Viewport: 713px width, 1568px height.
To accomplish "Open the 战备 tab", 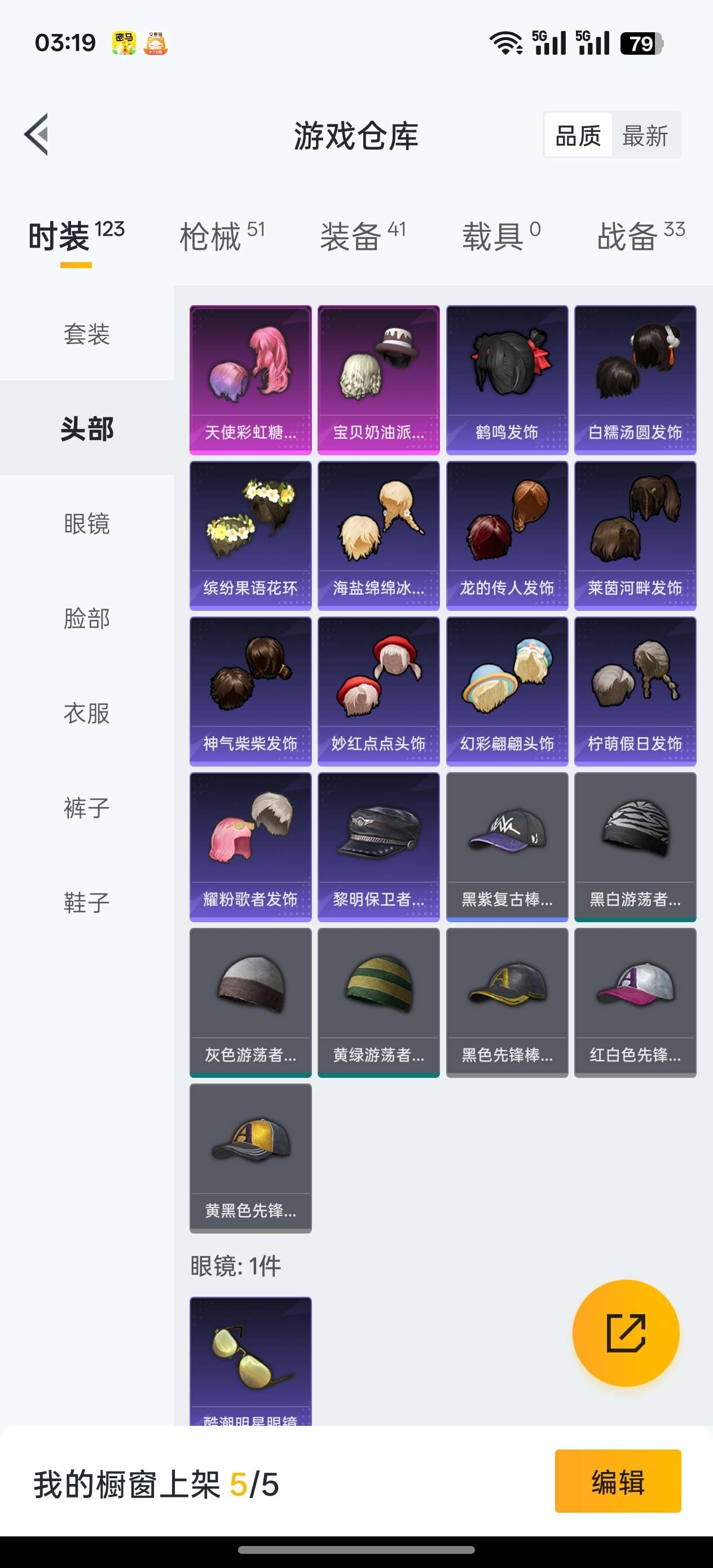I will coord(641,236).
